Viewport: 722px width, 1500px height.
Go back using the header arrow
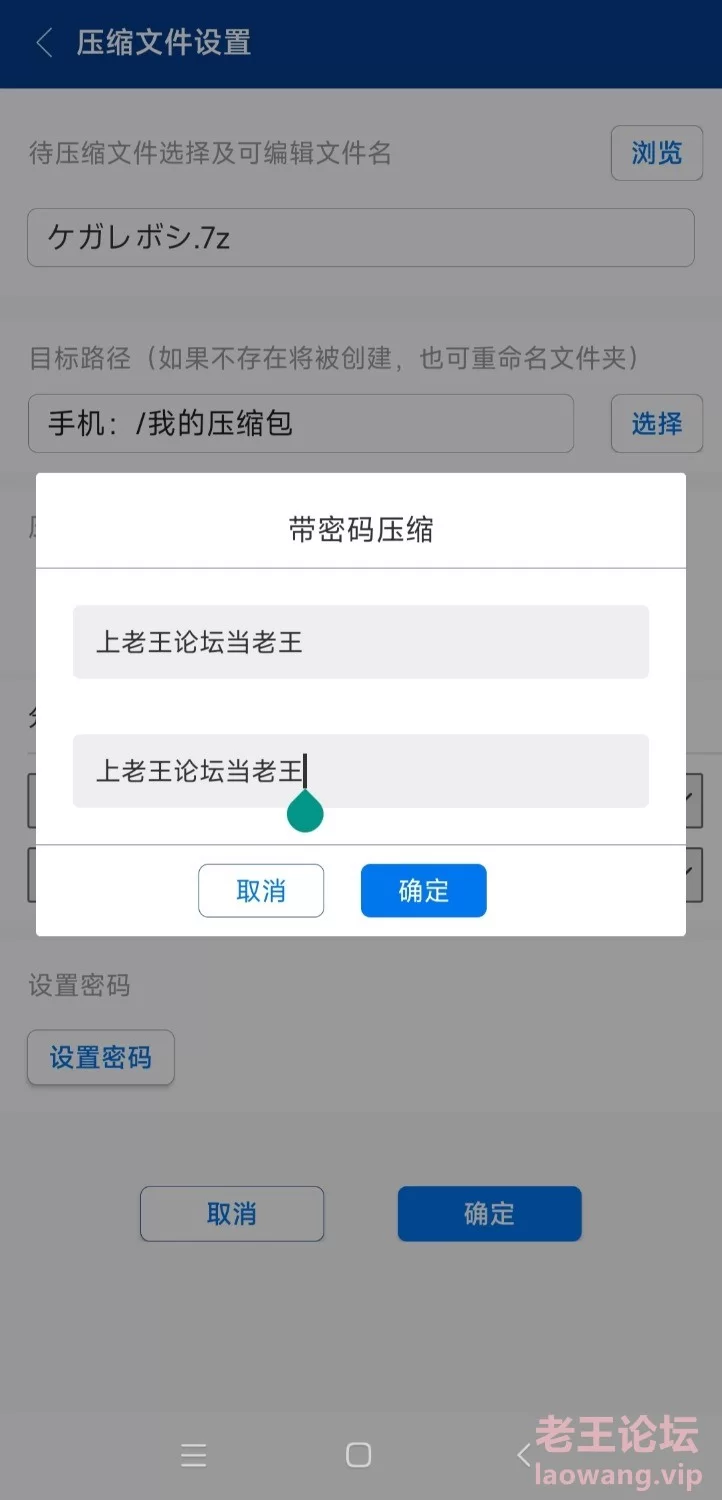tap(44, 43)
